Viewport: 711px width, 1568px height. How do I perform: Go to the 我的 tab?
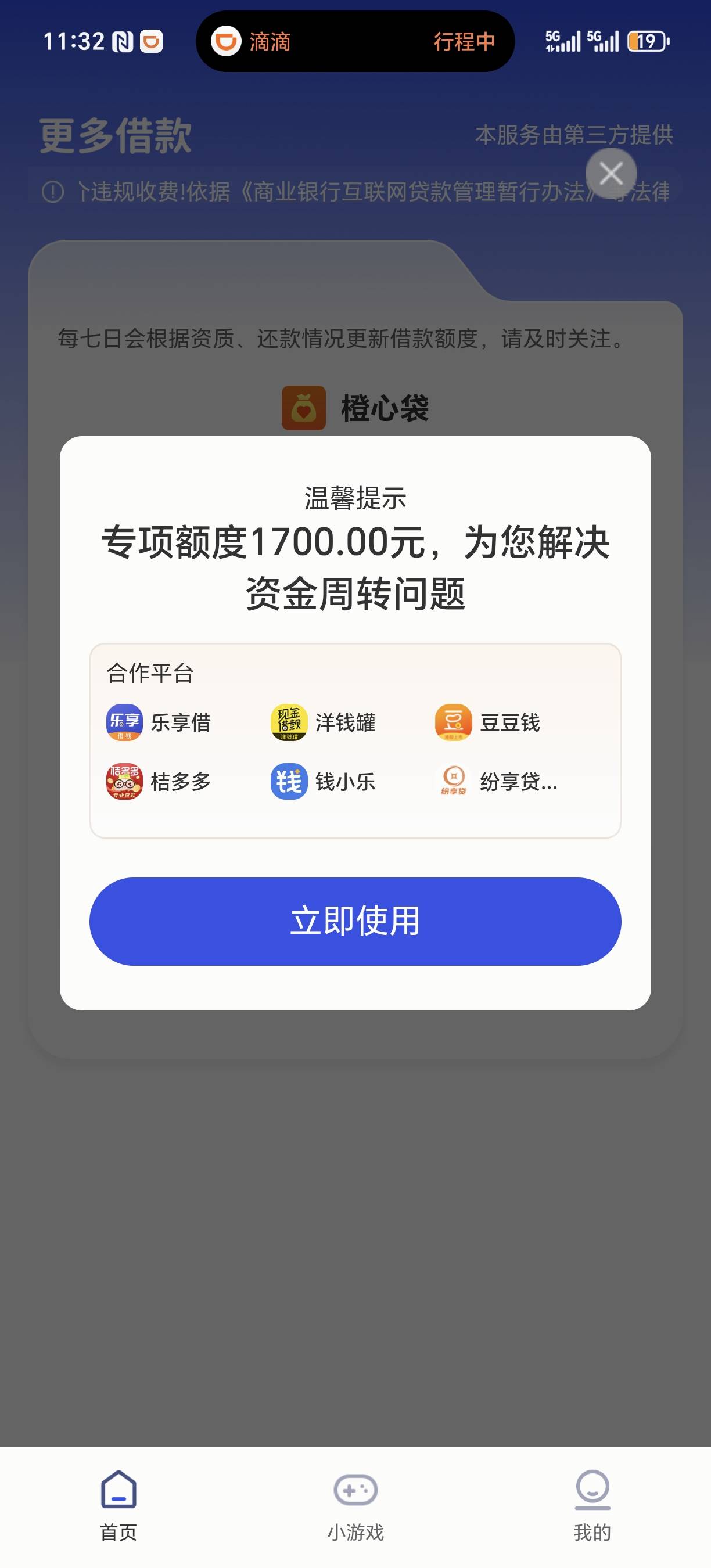click(x=592, y=1505)
